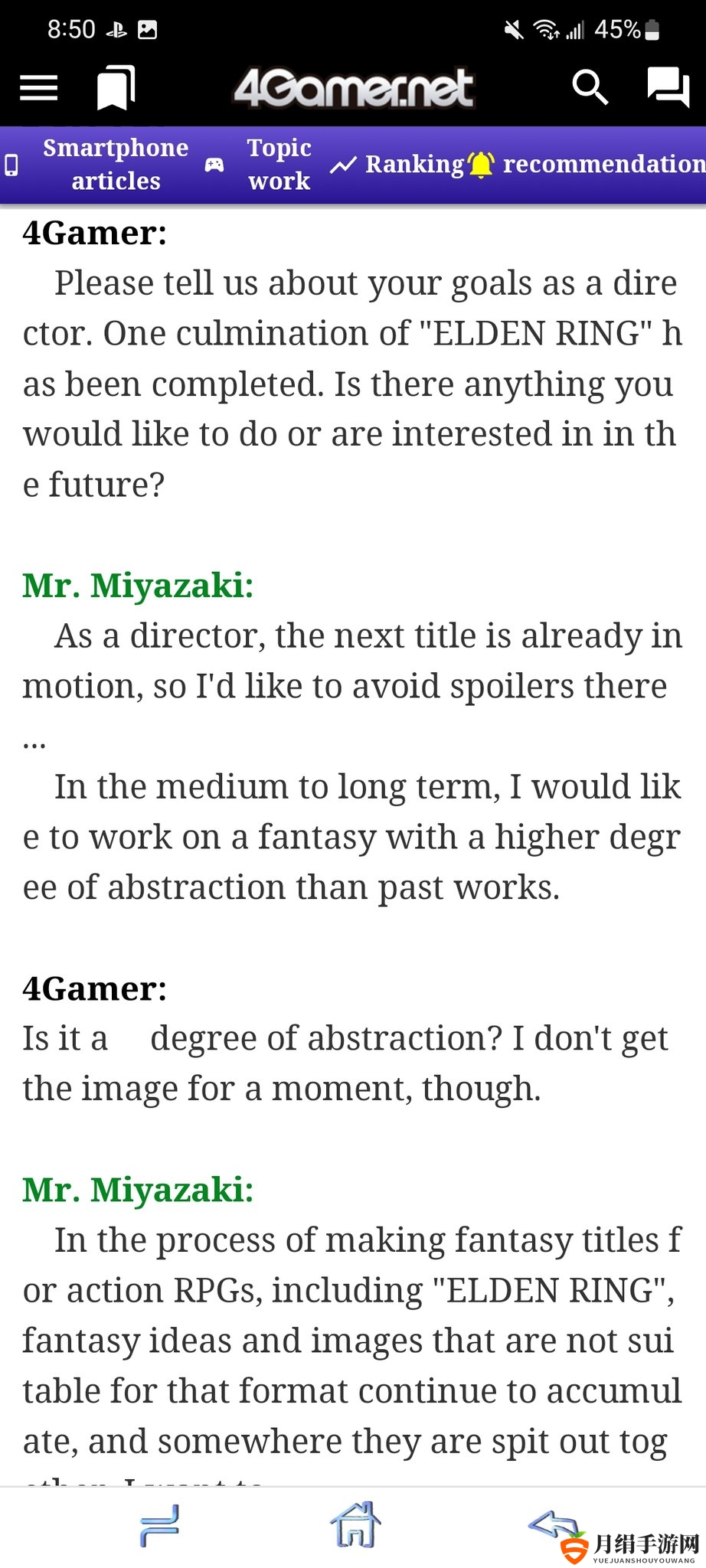Open the bookmarks icon
This screenshot has height=1568, width=706.
click(x=116, y=88)
